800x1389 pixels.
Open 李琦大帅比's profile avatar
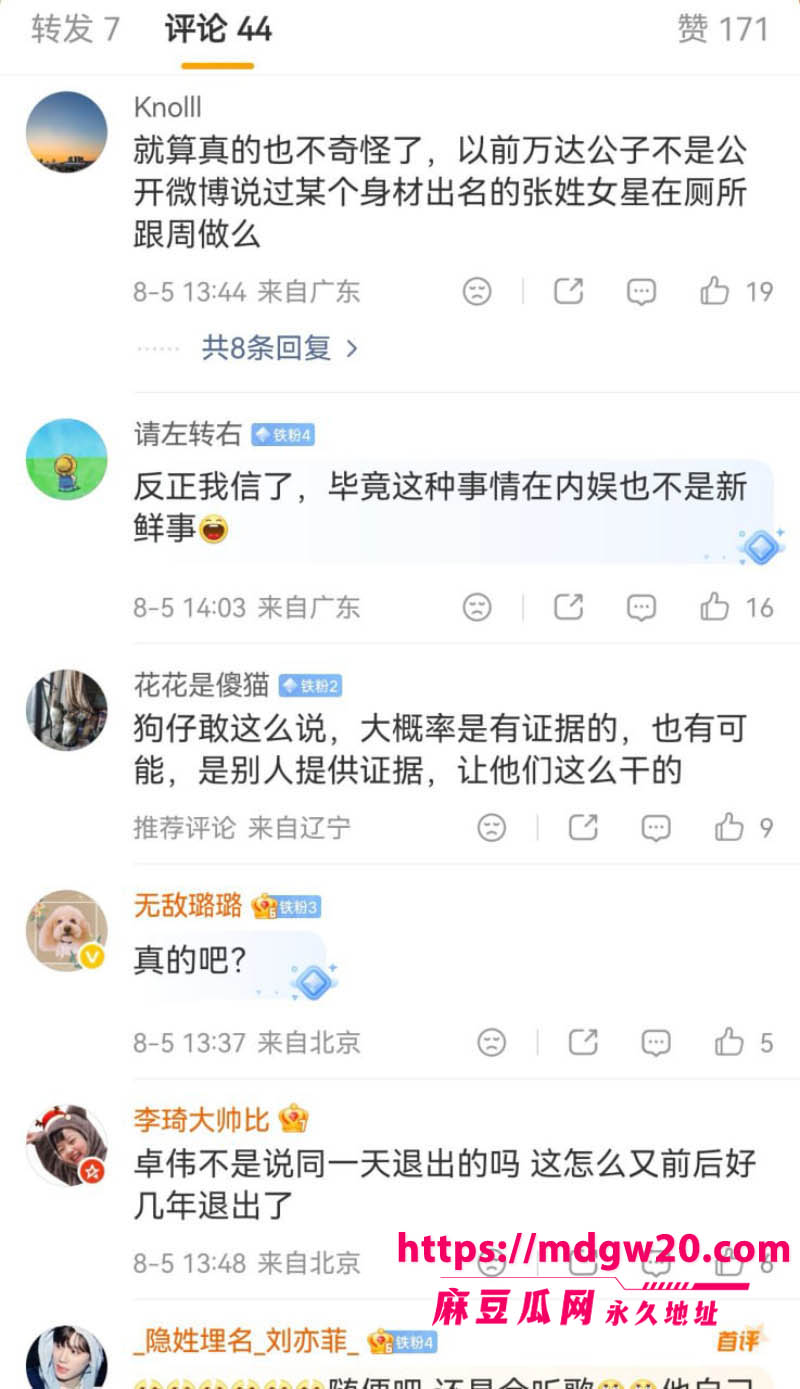point(66,1146)
